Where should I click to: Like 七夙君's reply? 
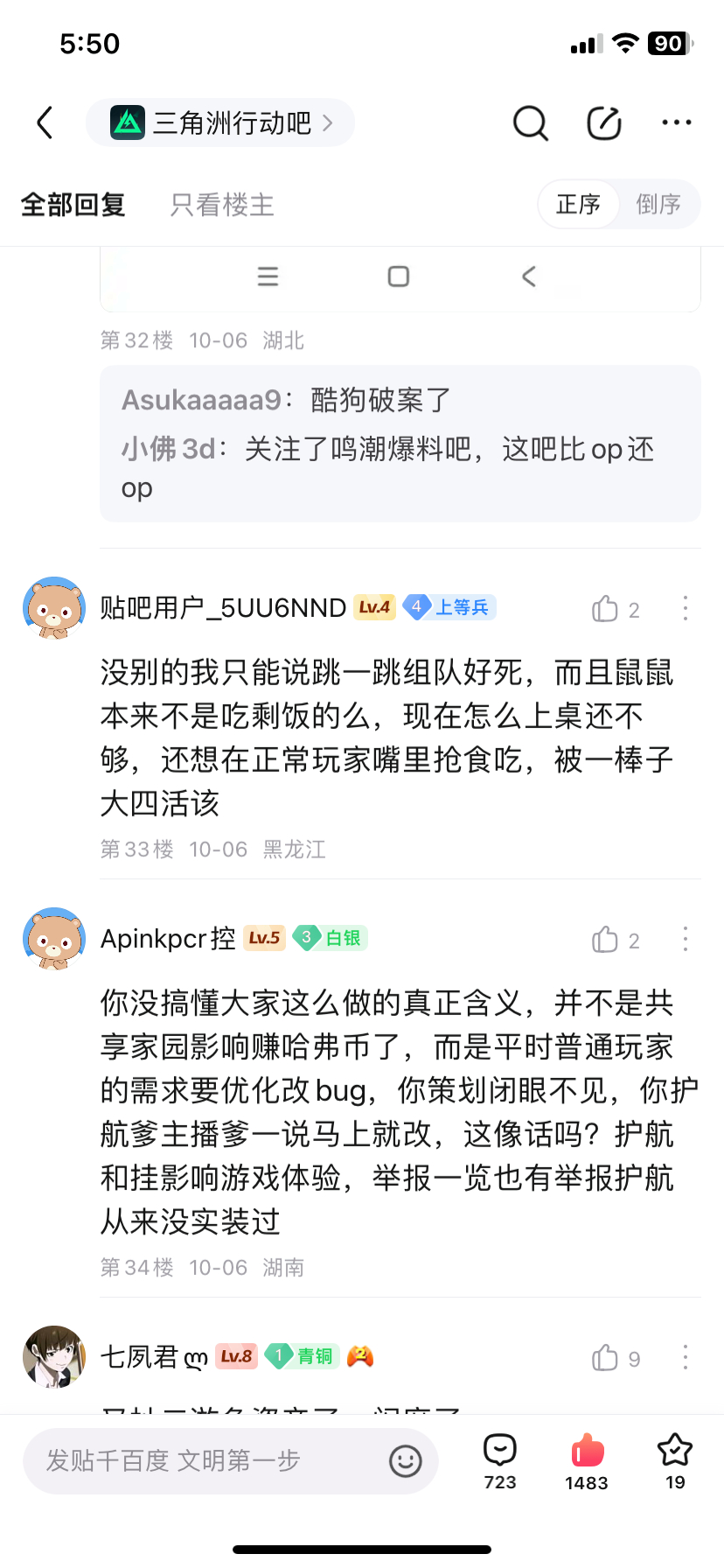605,1357
